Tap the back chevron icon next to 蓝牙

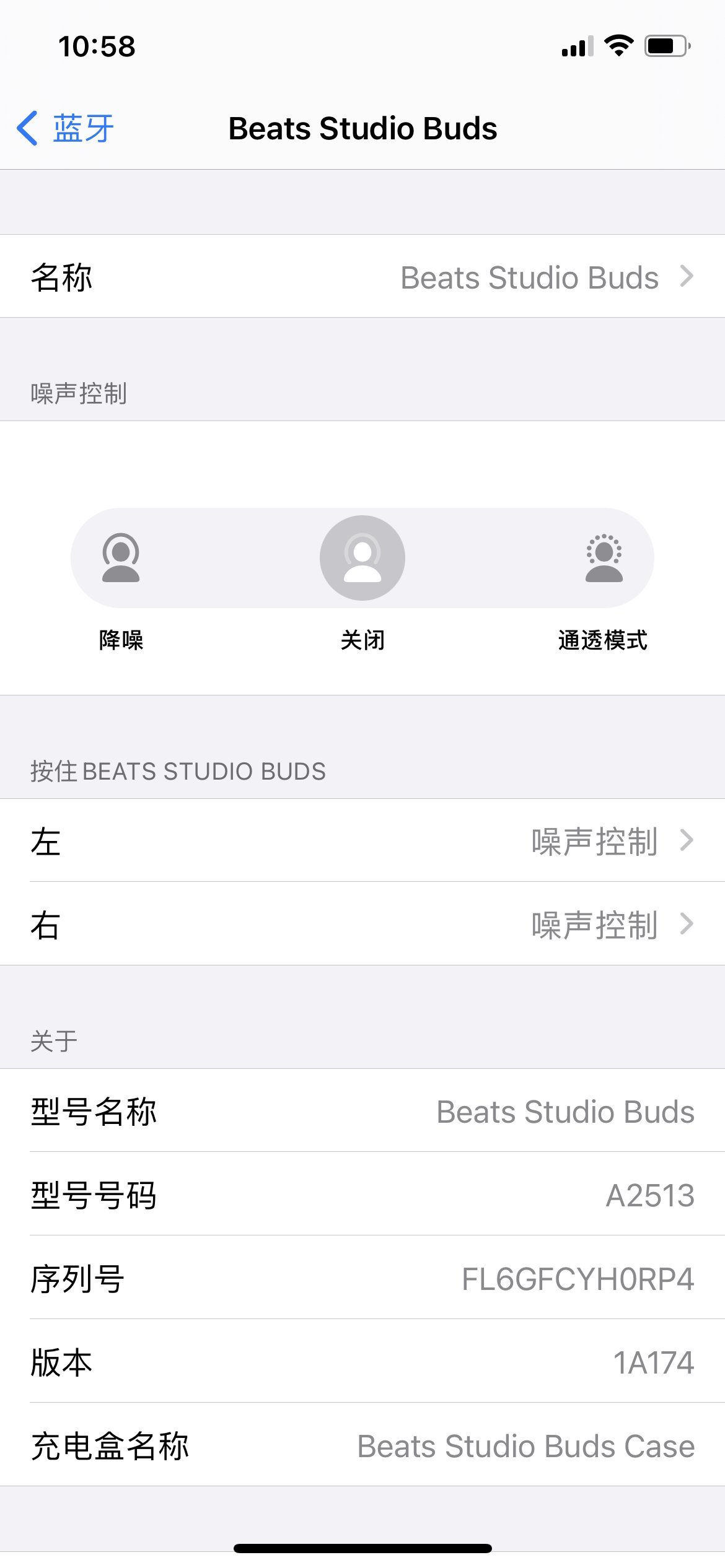point(26,129)
